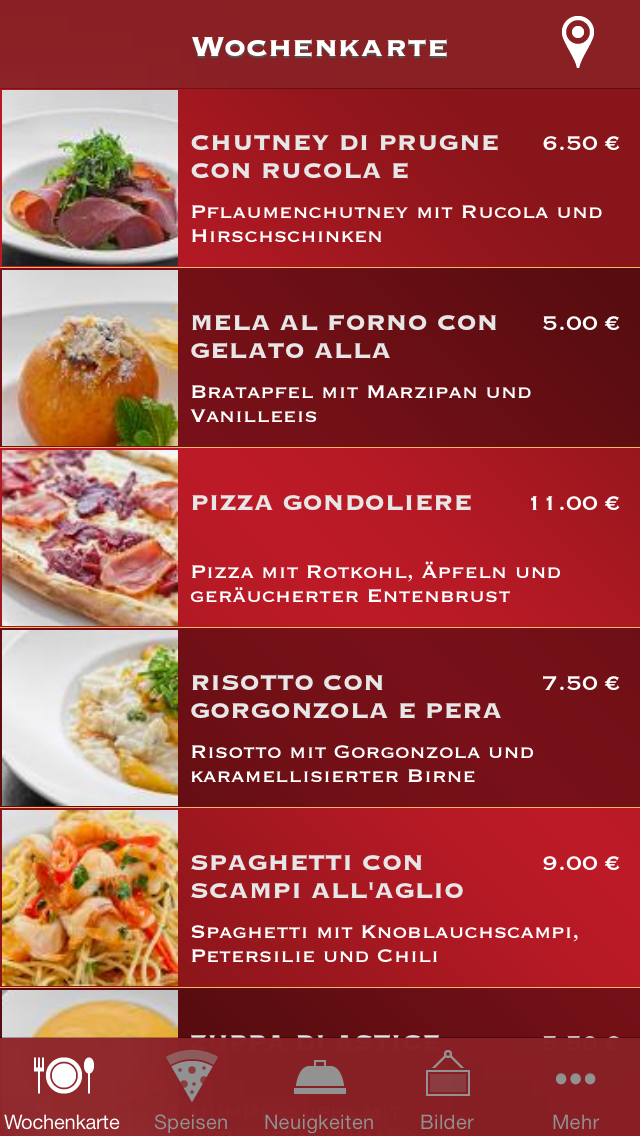Go to the Neuigkeiten tab

[x=319, y=1090]
